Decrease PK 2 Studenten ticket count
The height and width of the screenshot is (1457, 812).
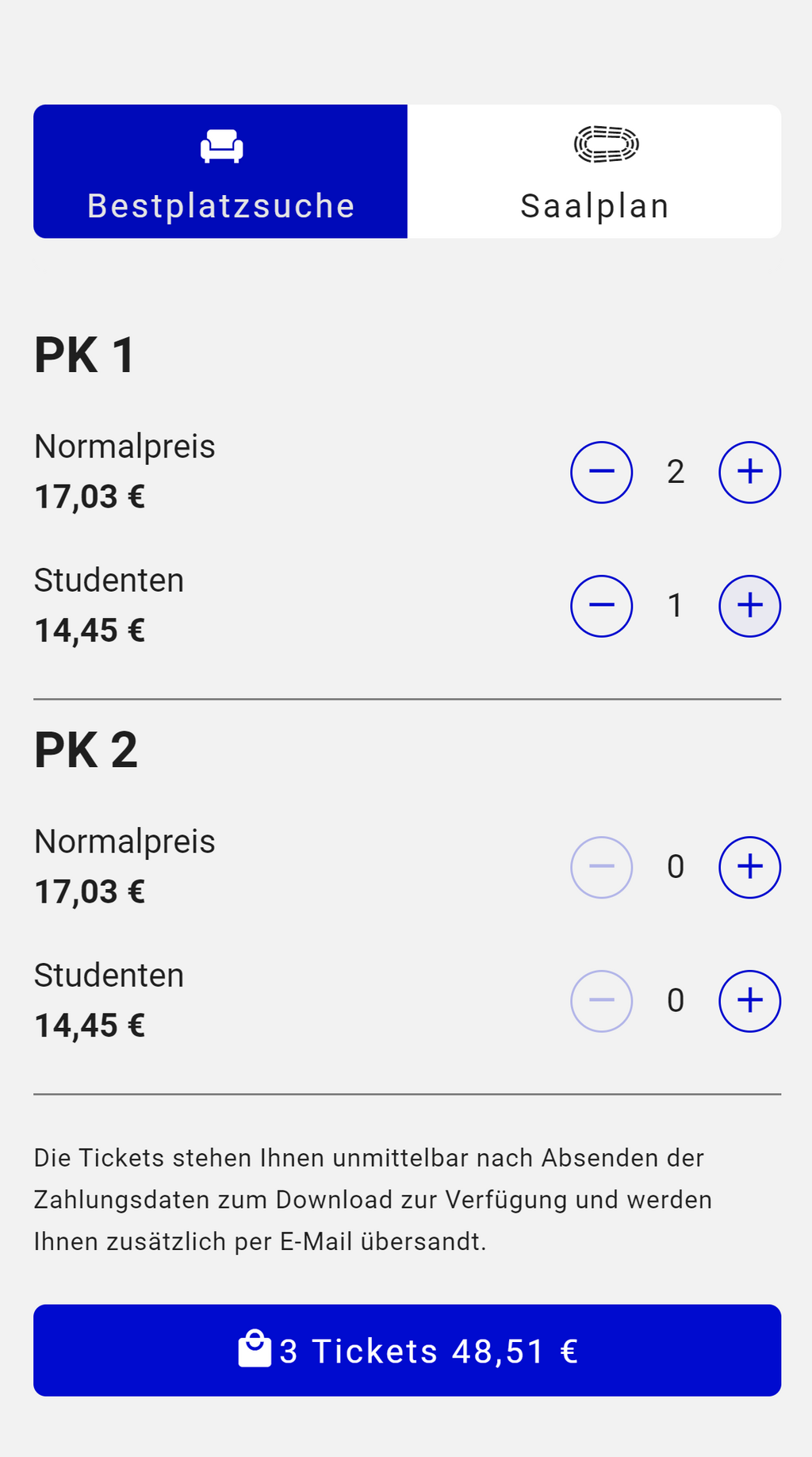[x=601, y=1001]
